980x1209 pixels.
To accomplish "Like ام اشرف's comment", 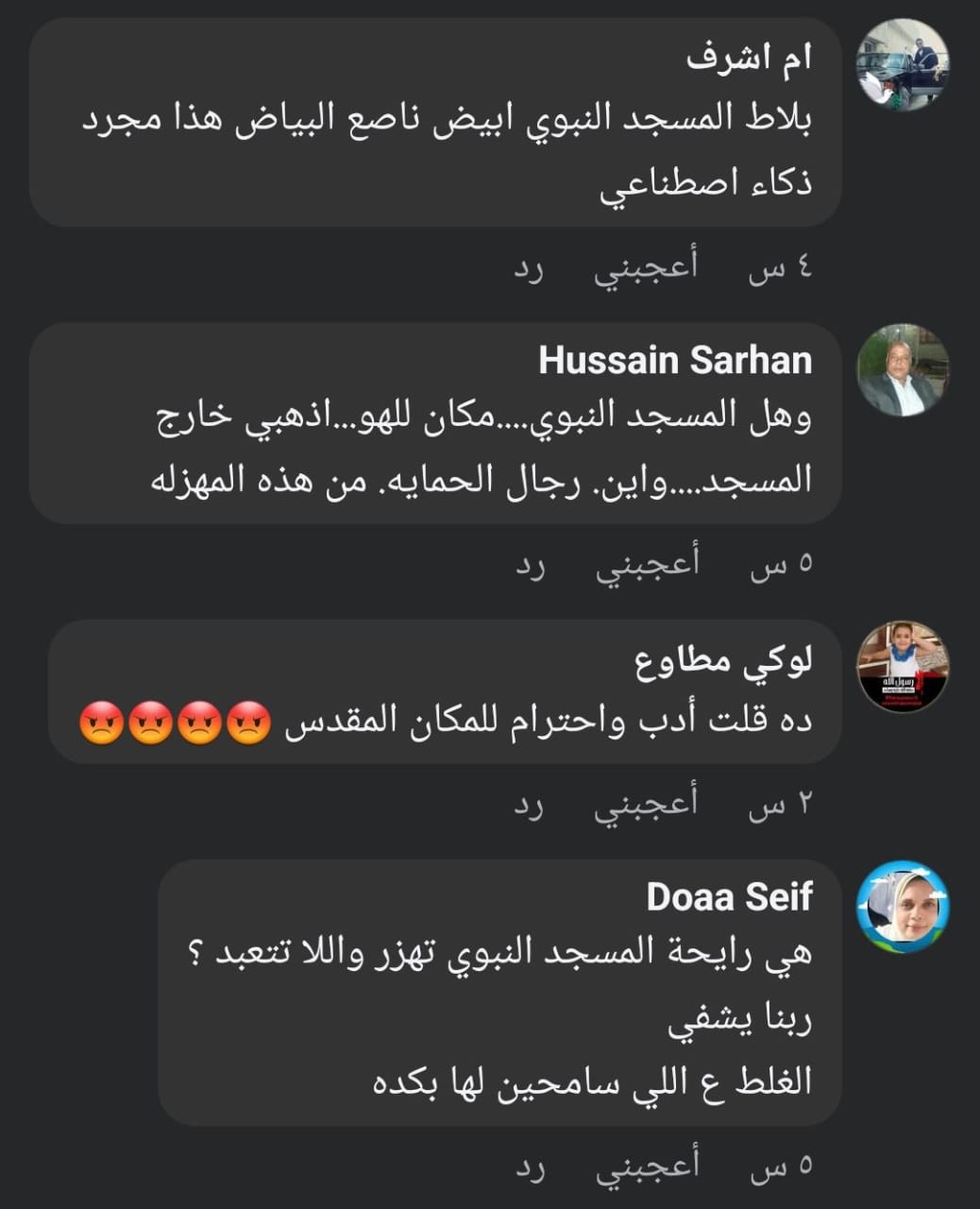I will tap(646, 268).
